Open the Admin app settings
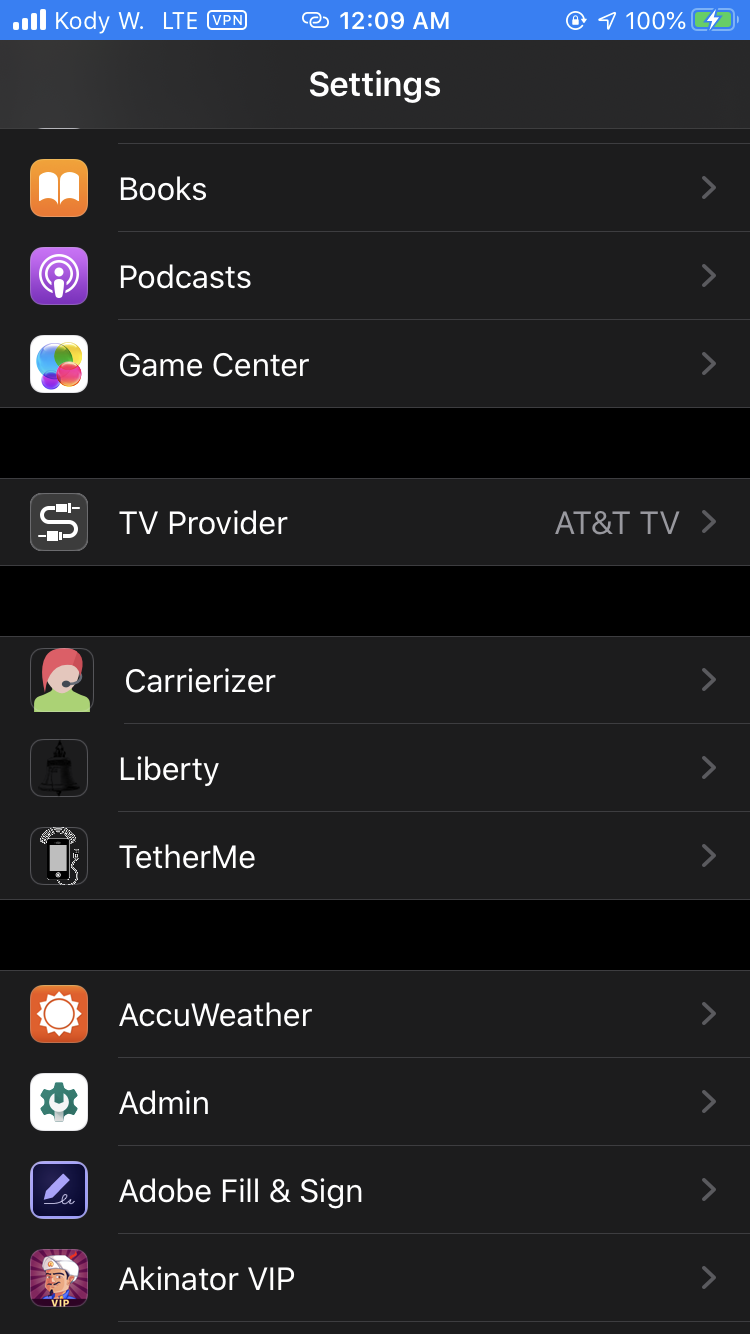Viewport: 750px width, 1334px height. point(375,1103)
